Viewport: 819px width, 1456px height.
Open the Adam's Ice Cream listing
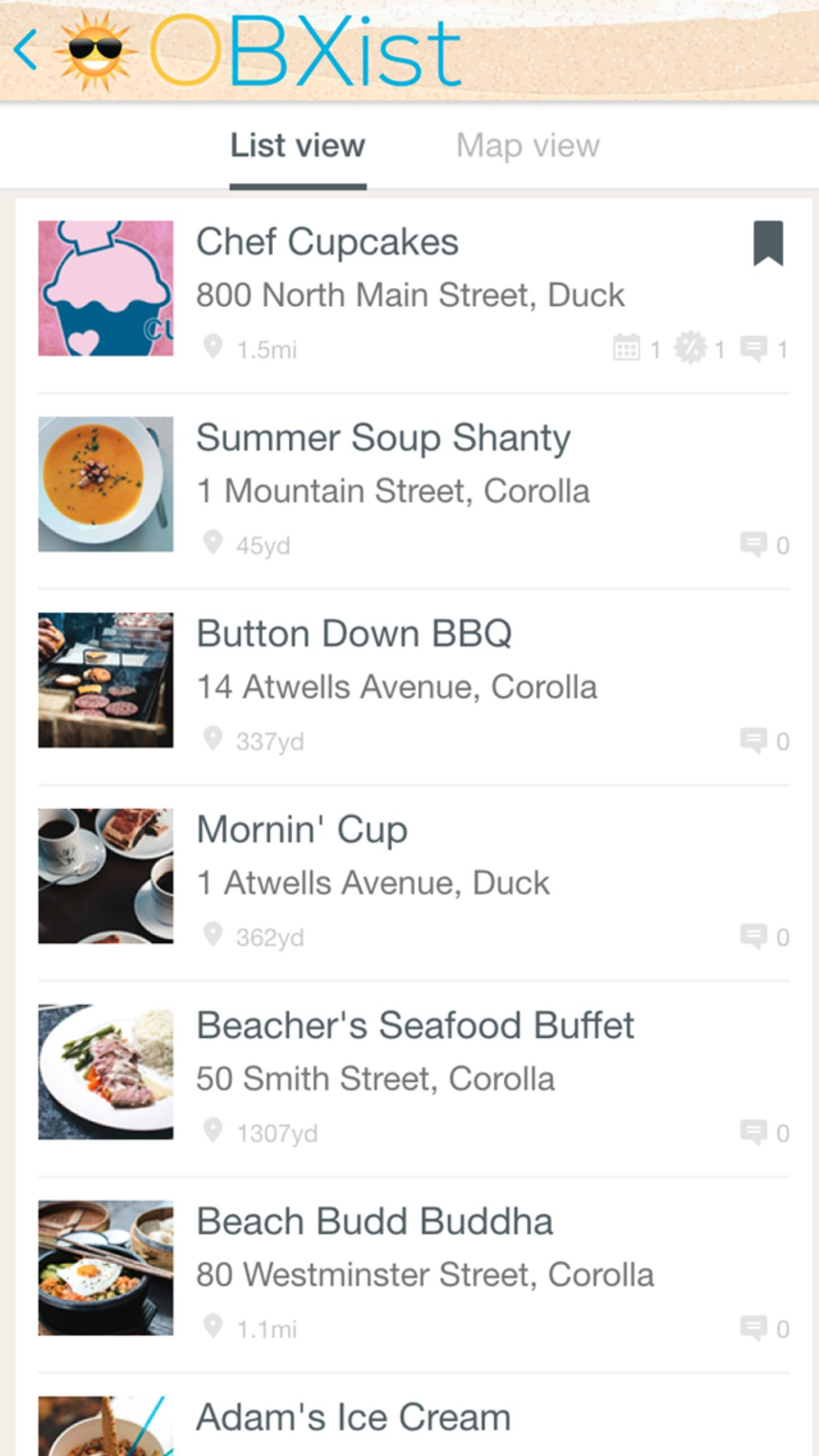[353, 1418]
